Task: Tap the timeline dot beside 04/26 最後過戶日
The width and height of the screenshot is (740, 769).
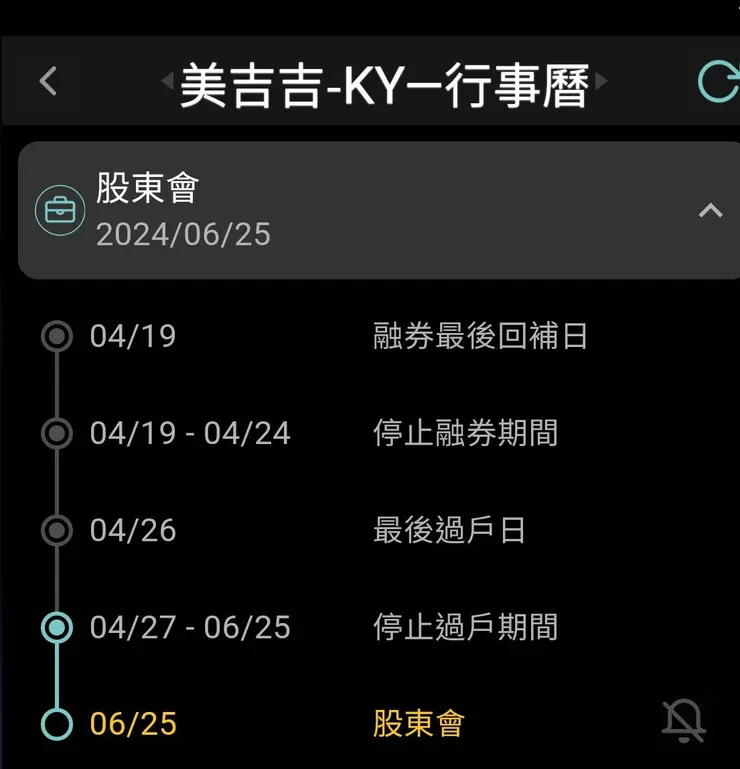Action: click(x=57, y=531)
